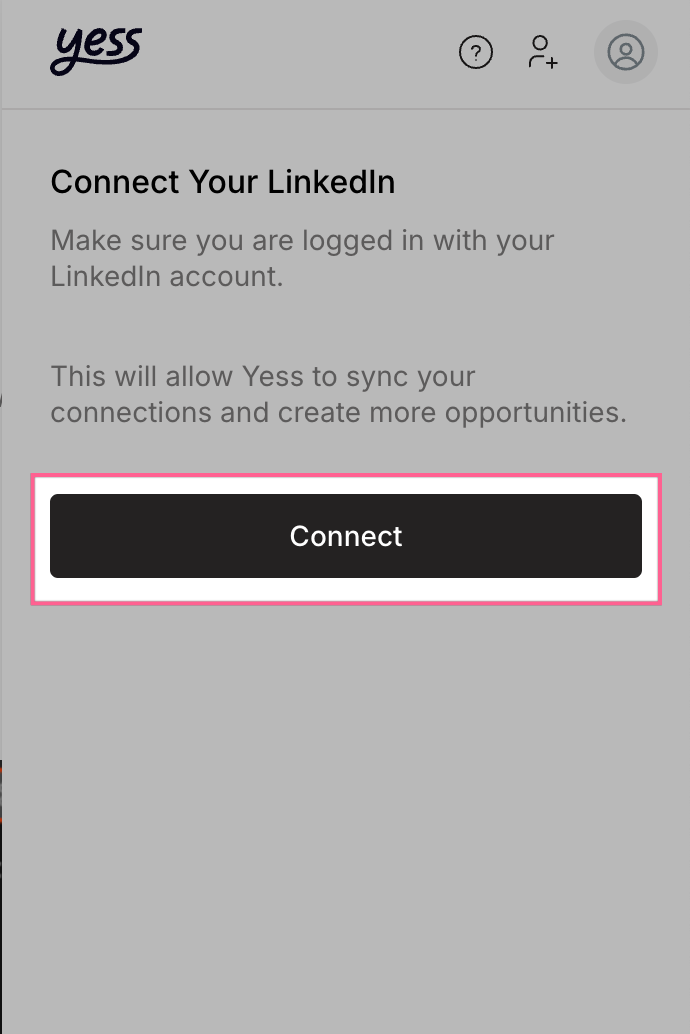Open the account profile icon
Screen dimensions: 690x1034
pyautogui.click(x=626, y=52)
